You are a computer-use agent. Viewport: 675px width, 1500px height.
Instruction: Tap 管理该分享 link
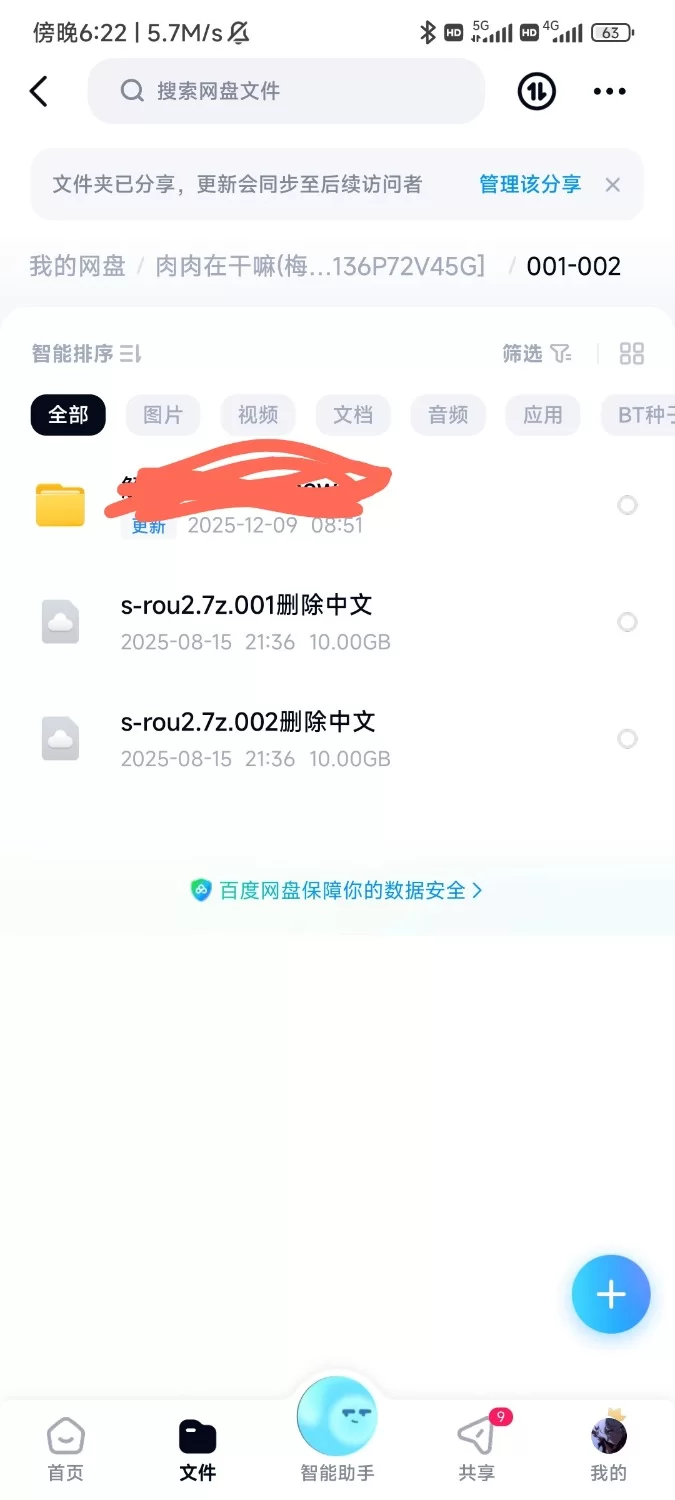pos(530,184)
